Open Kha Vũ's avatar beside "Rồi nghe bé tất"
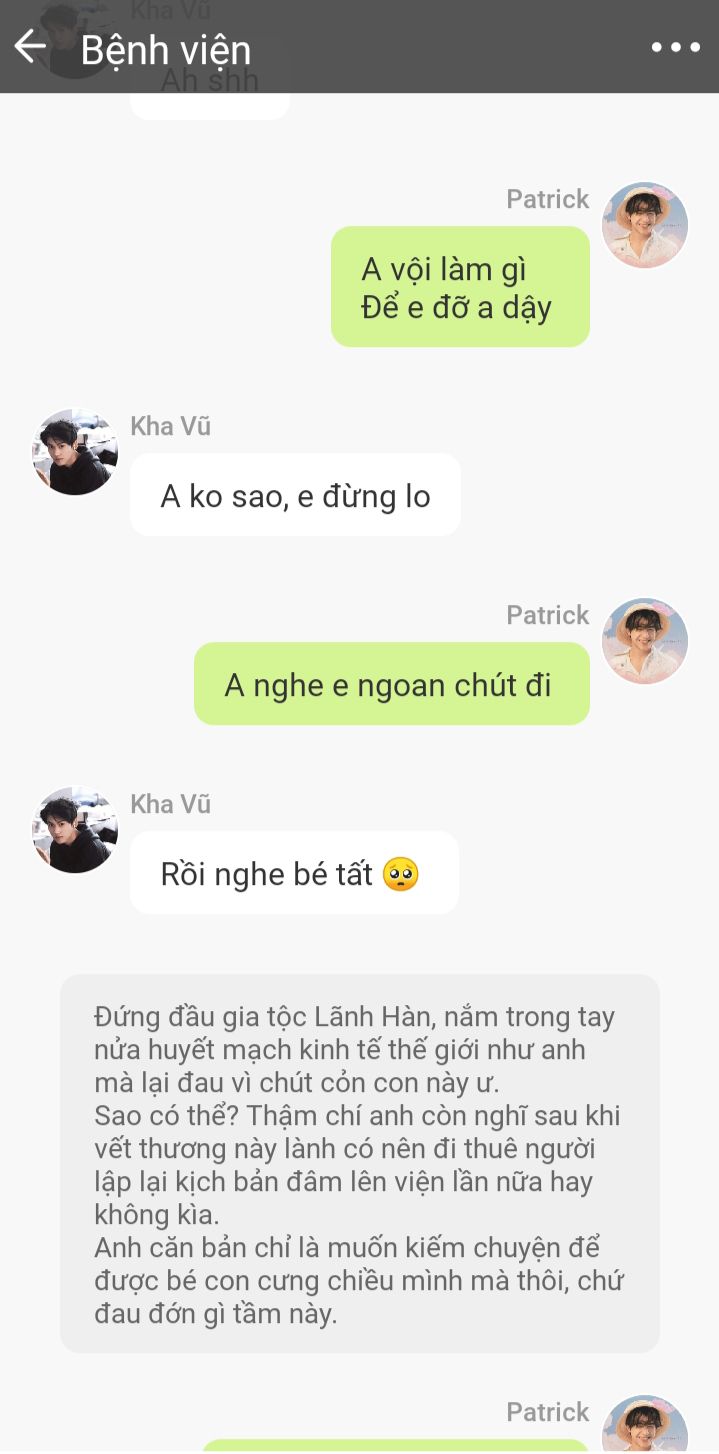This screenshot has width=719, height=1454. (x=75, y=830)
